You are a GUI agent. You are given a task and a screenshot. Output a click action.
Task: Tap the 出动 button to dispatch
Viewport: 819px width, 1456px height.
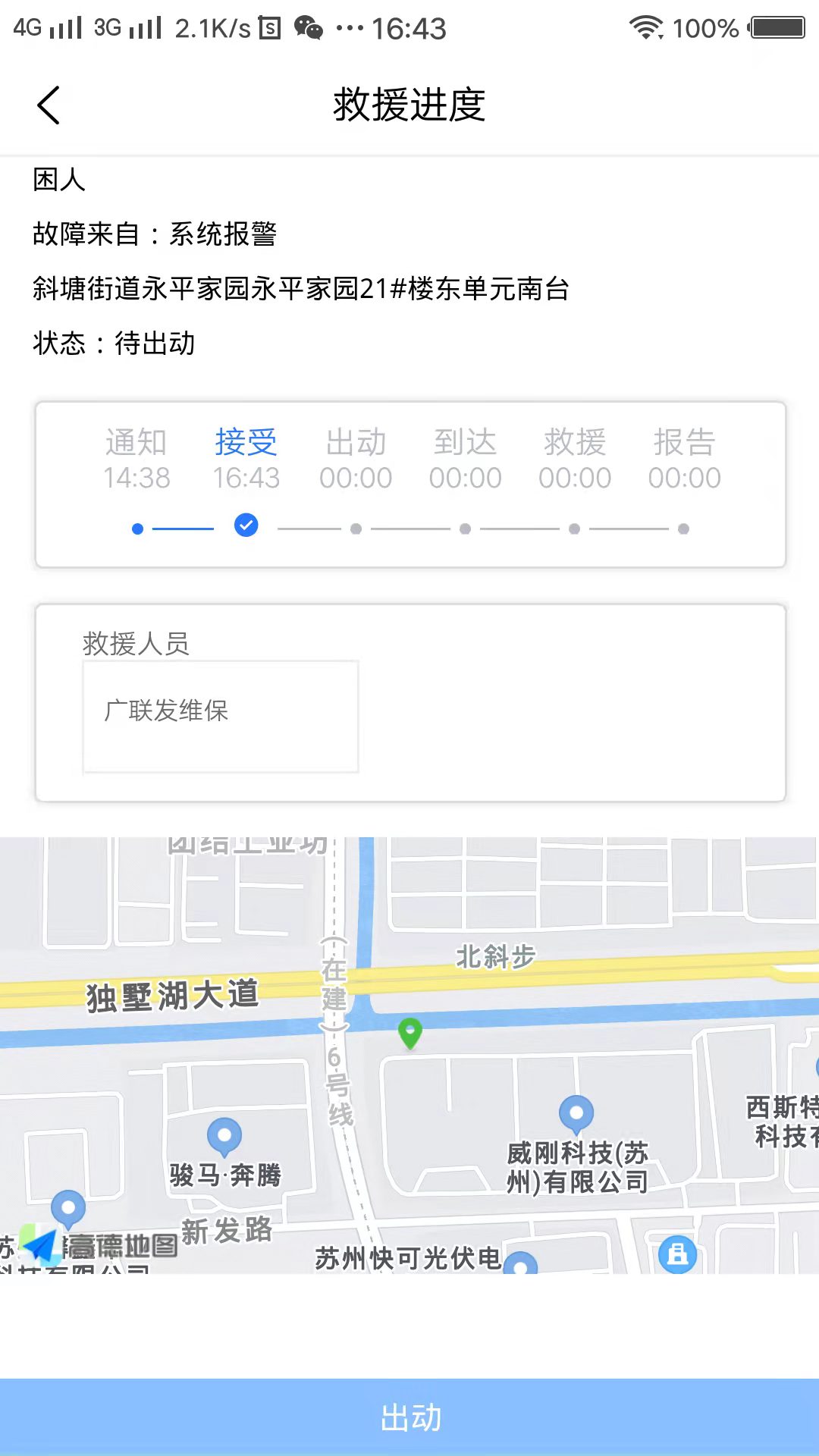[409, 1417]
